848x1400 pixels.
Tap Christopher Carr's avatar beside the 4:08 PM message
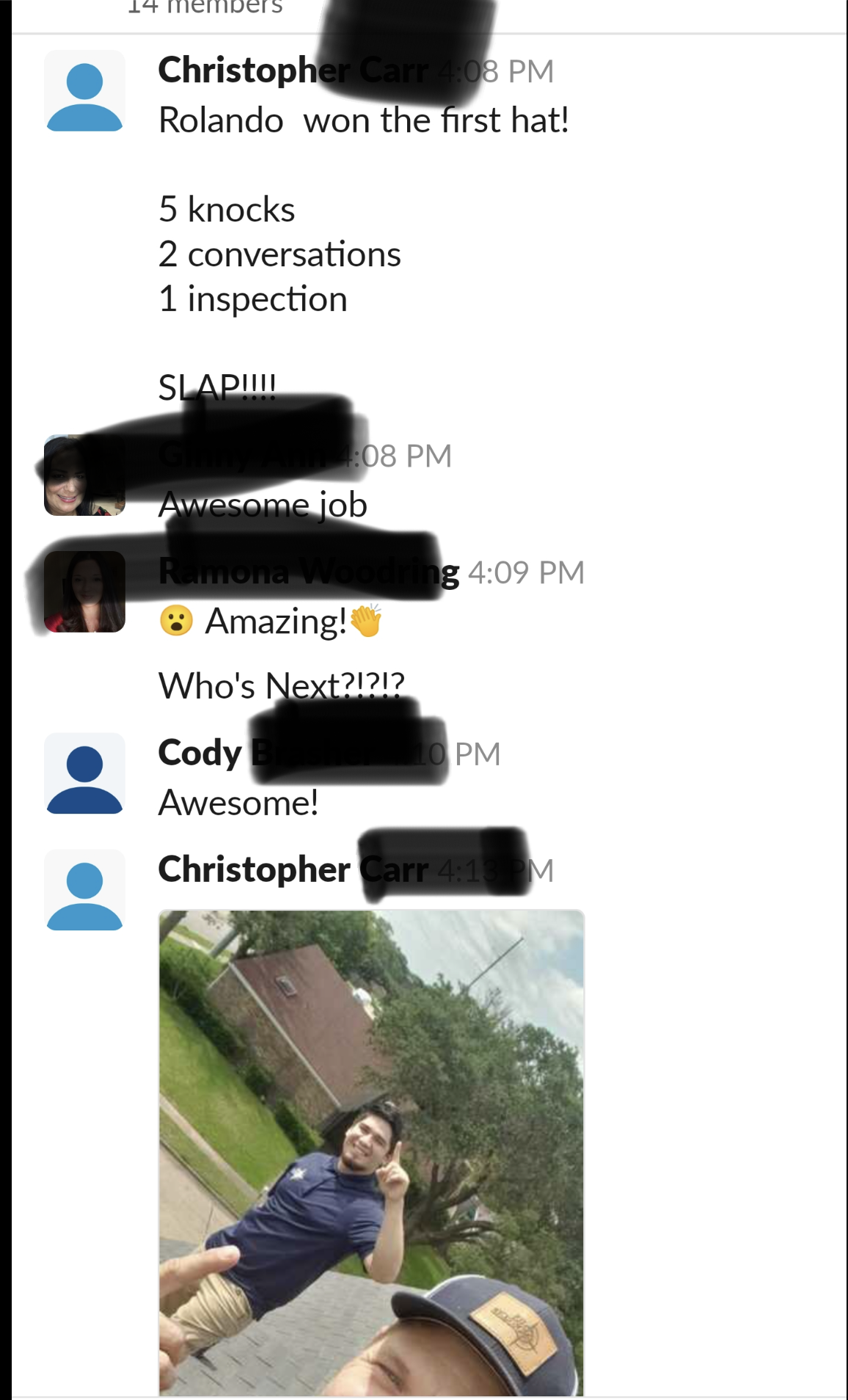pyautogui.click(x=84, y=91)
